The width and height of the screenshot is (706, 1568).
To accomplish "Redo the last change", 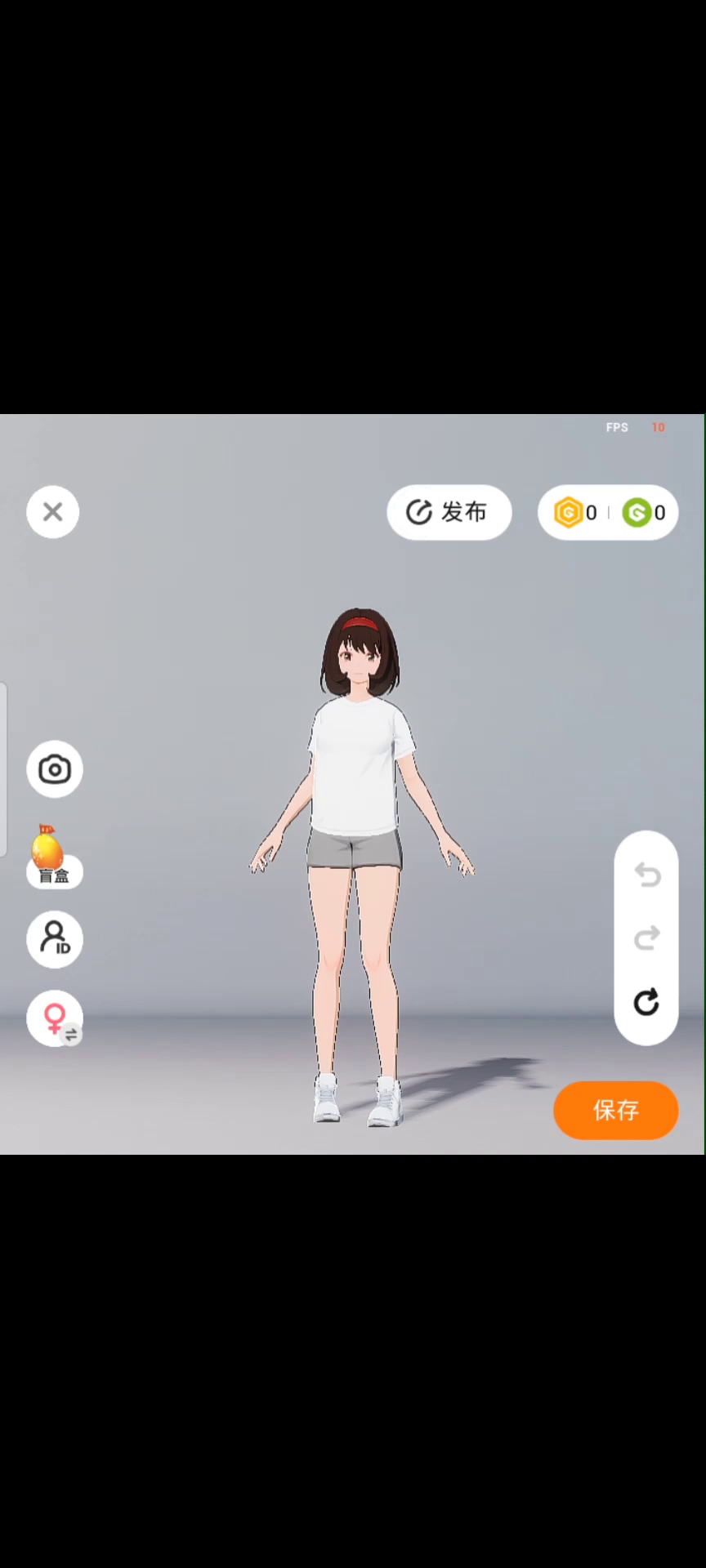I will click(647, 938).
